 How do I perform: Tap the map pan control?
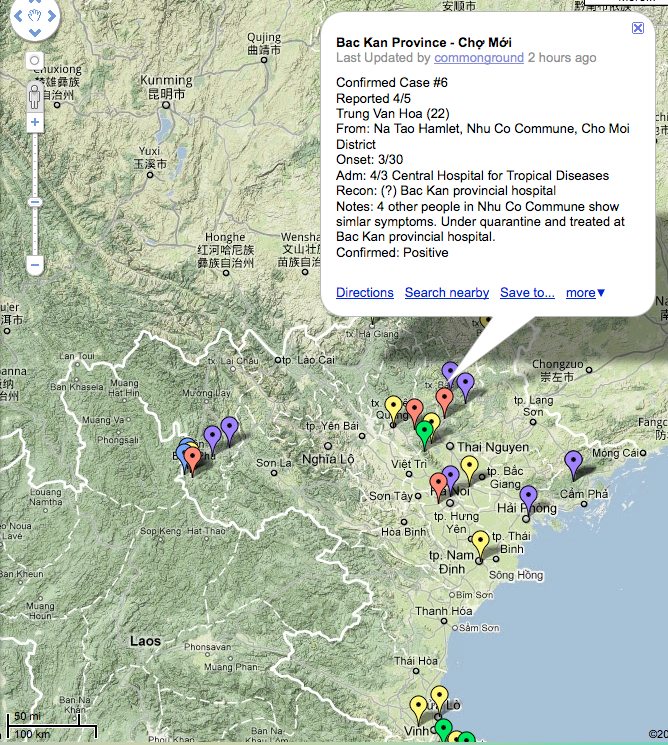pos(33,16)
